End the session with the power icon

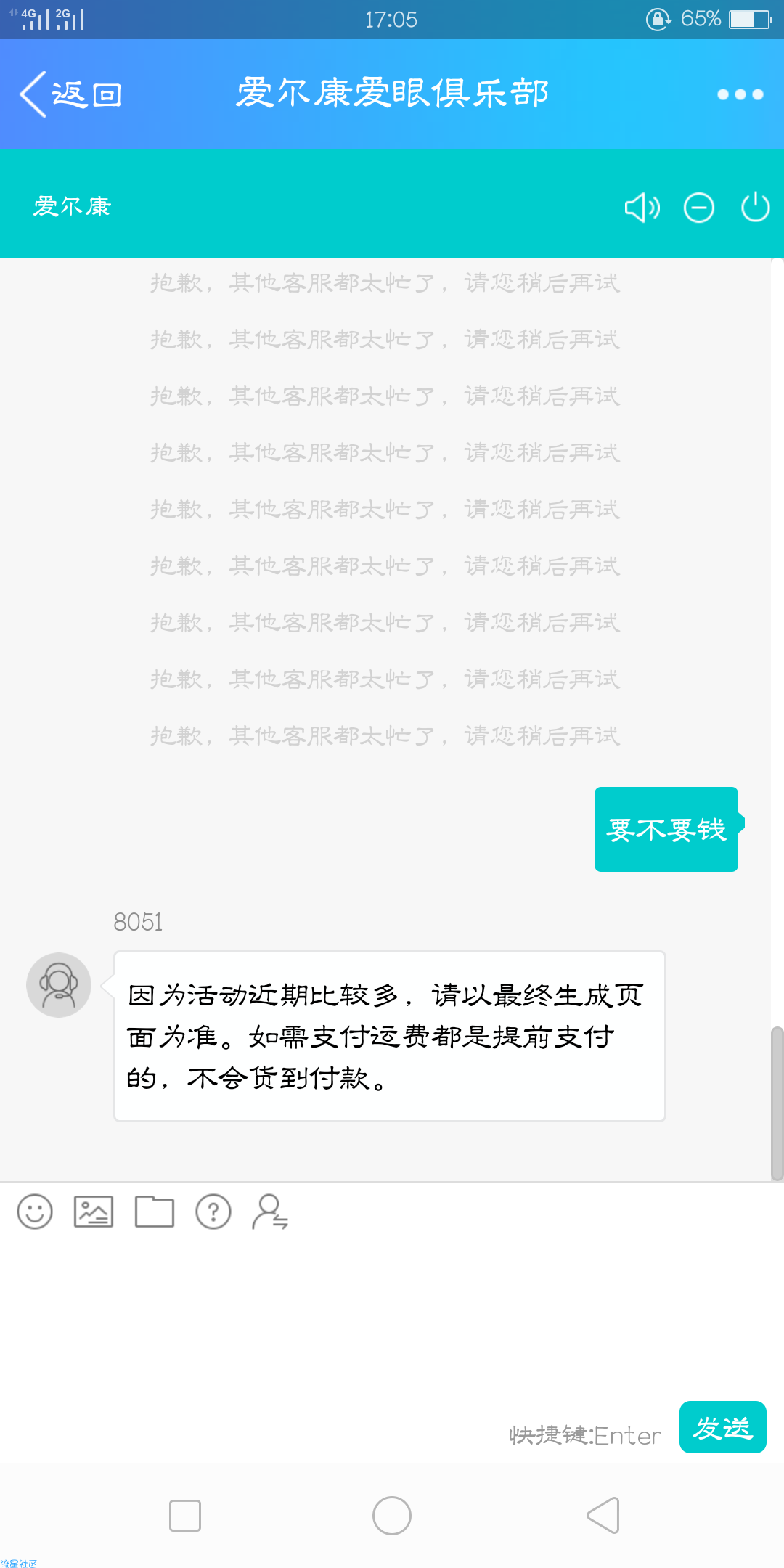click(755, 207)
